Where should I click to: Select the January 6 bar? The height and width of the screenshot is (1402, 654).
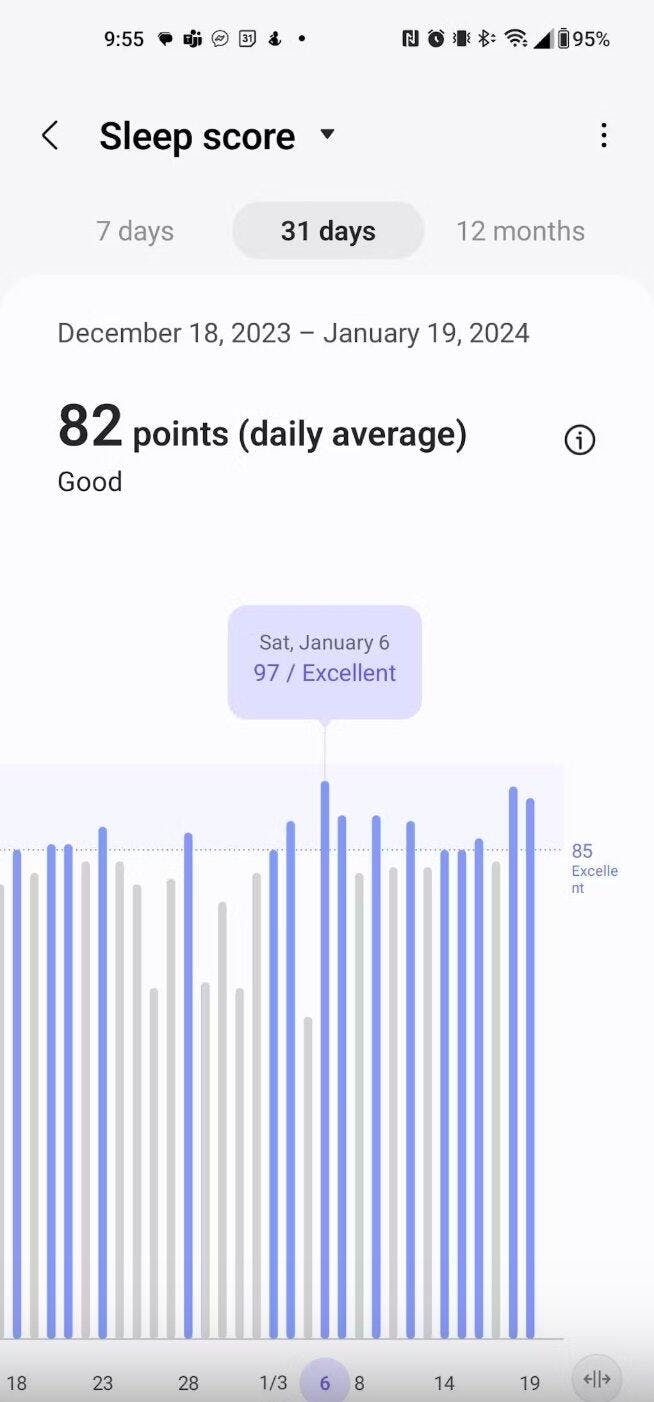[325, 1060]
